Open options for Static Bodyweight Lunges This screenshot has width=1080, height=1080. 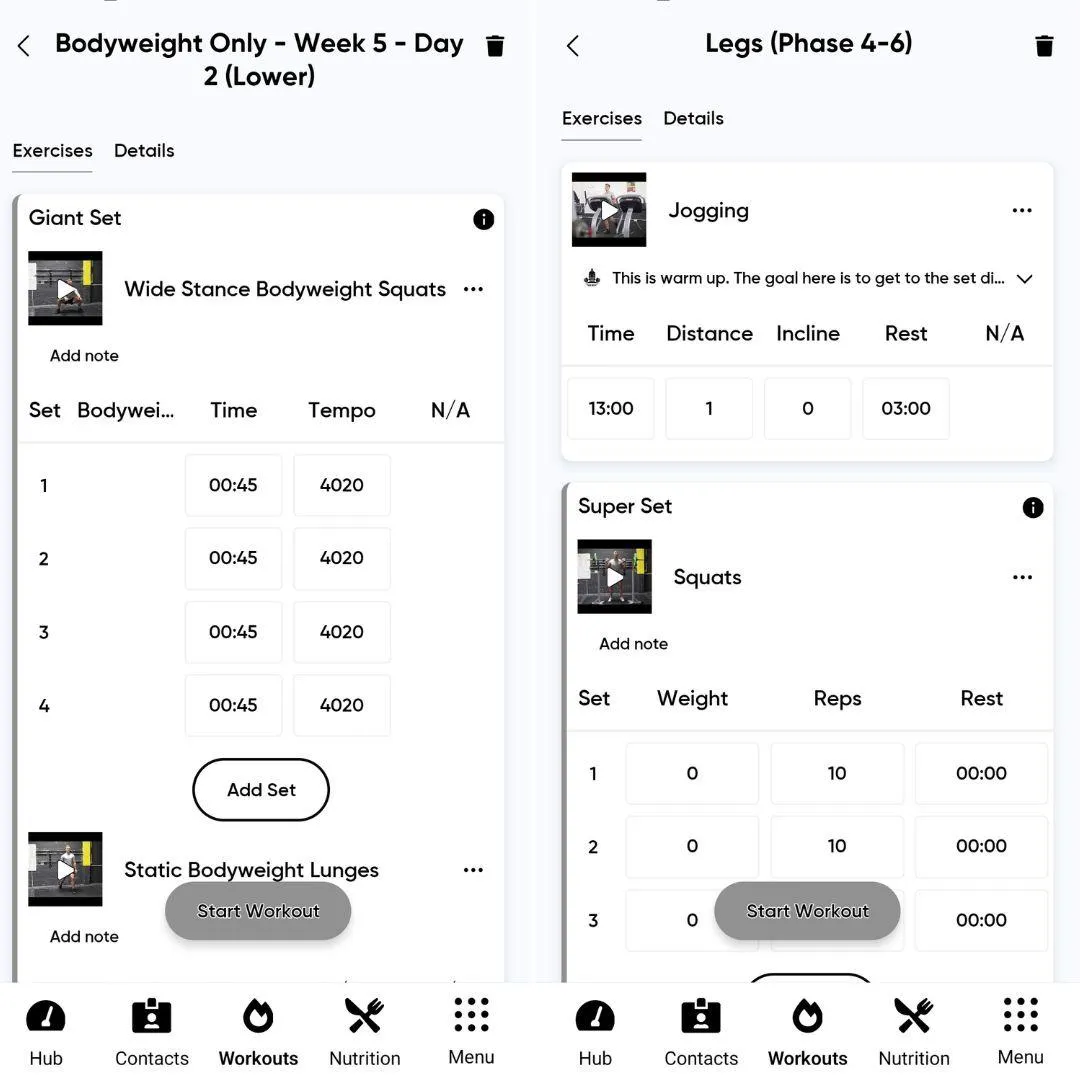(473, 870)
